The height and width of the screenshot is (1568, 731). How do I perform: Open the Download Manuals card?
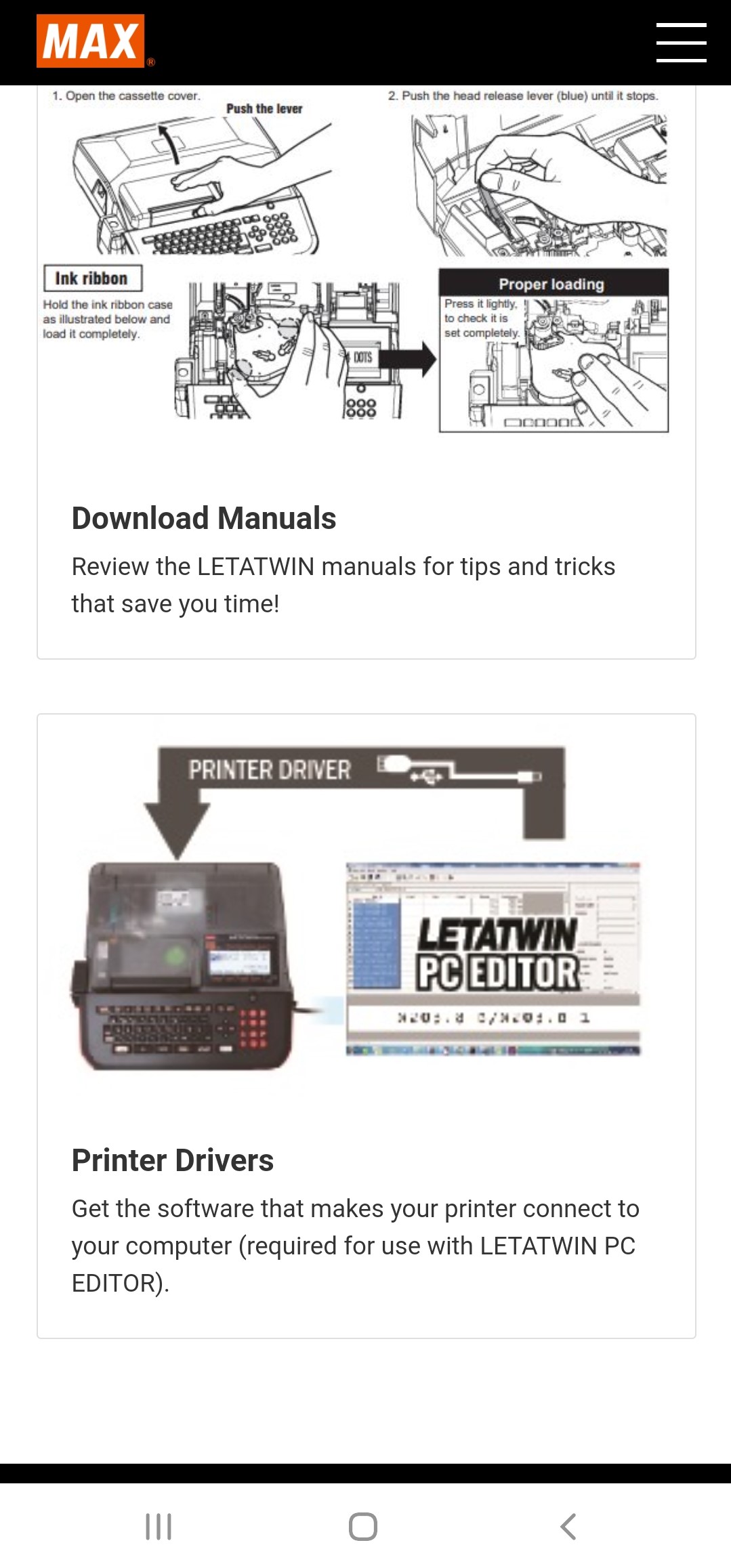204,518
